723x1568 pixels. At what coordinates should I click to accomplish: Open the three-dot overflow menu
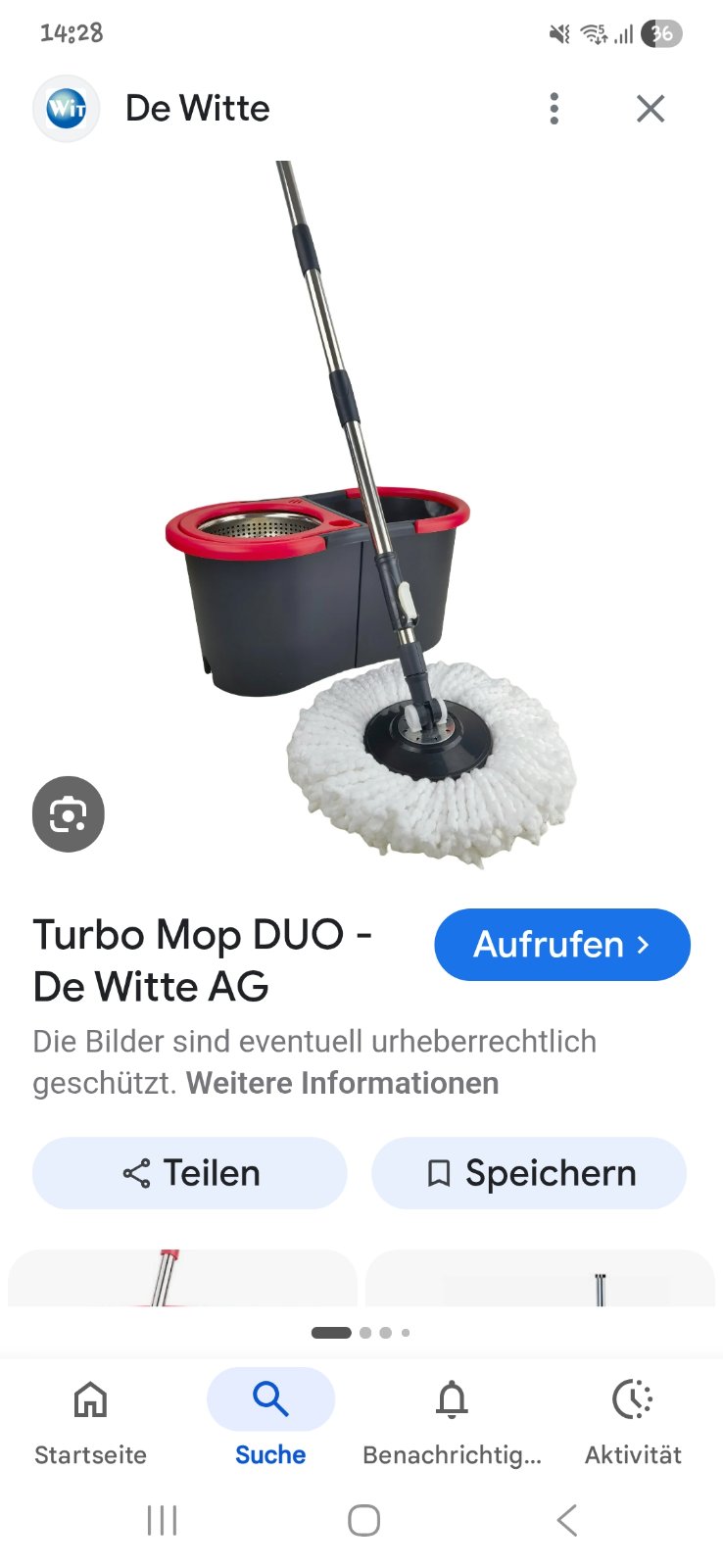554,108
